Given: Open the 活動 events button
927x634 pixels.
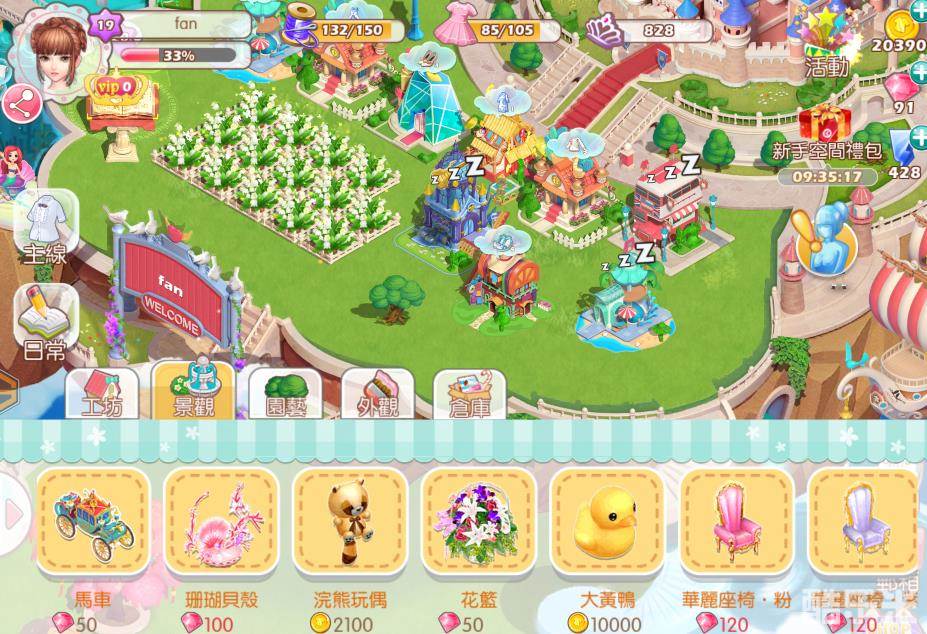Looking at the screenshot, I should coord(826,45).
